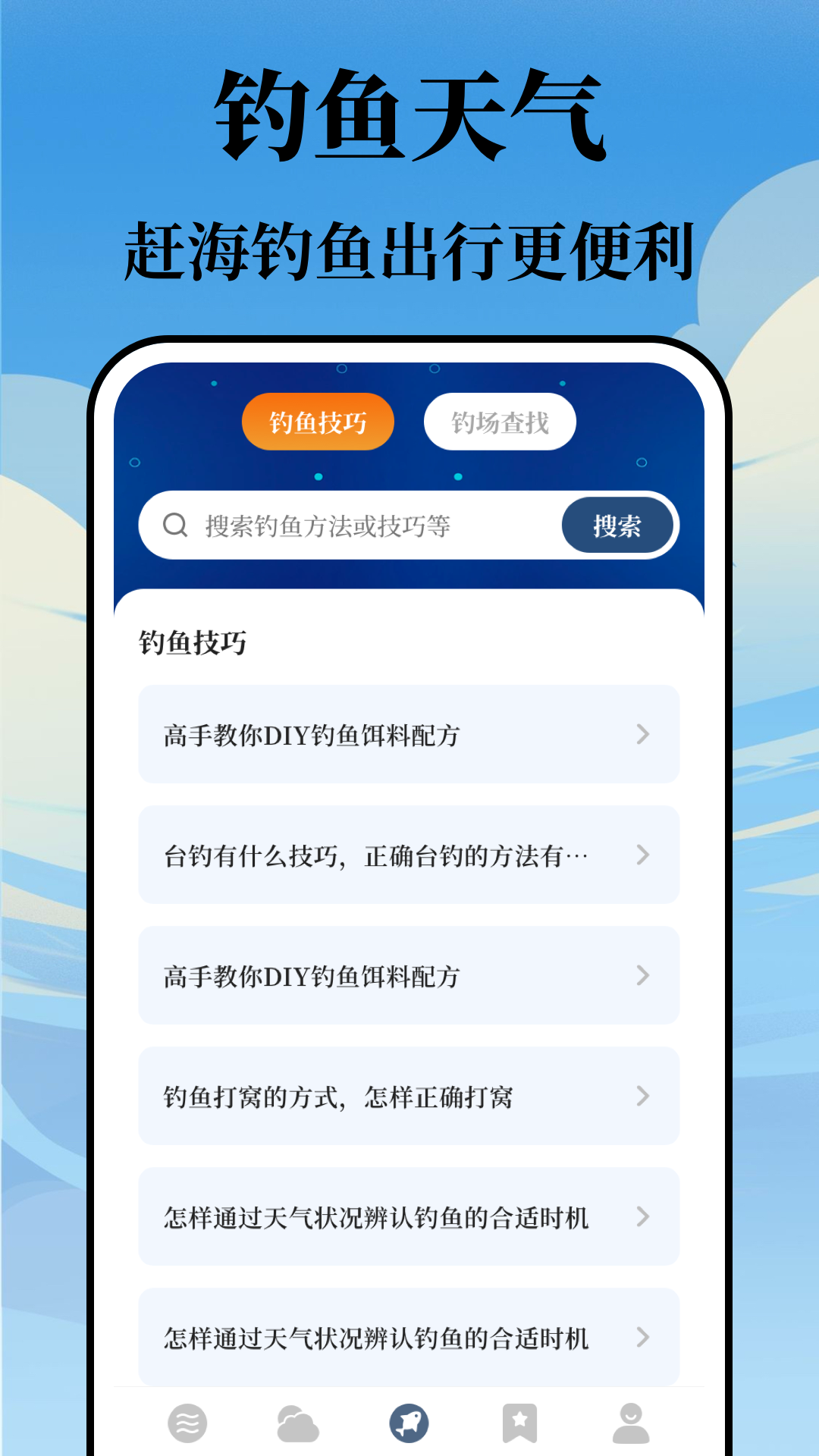Open the profile person icon
This screenshot has width=819, height=1456.
(631, 1423)
